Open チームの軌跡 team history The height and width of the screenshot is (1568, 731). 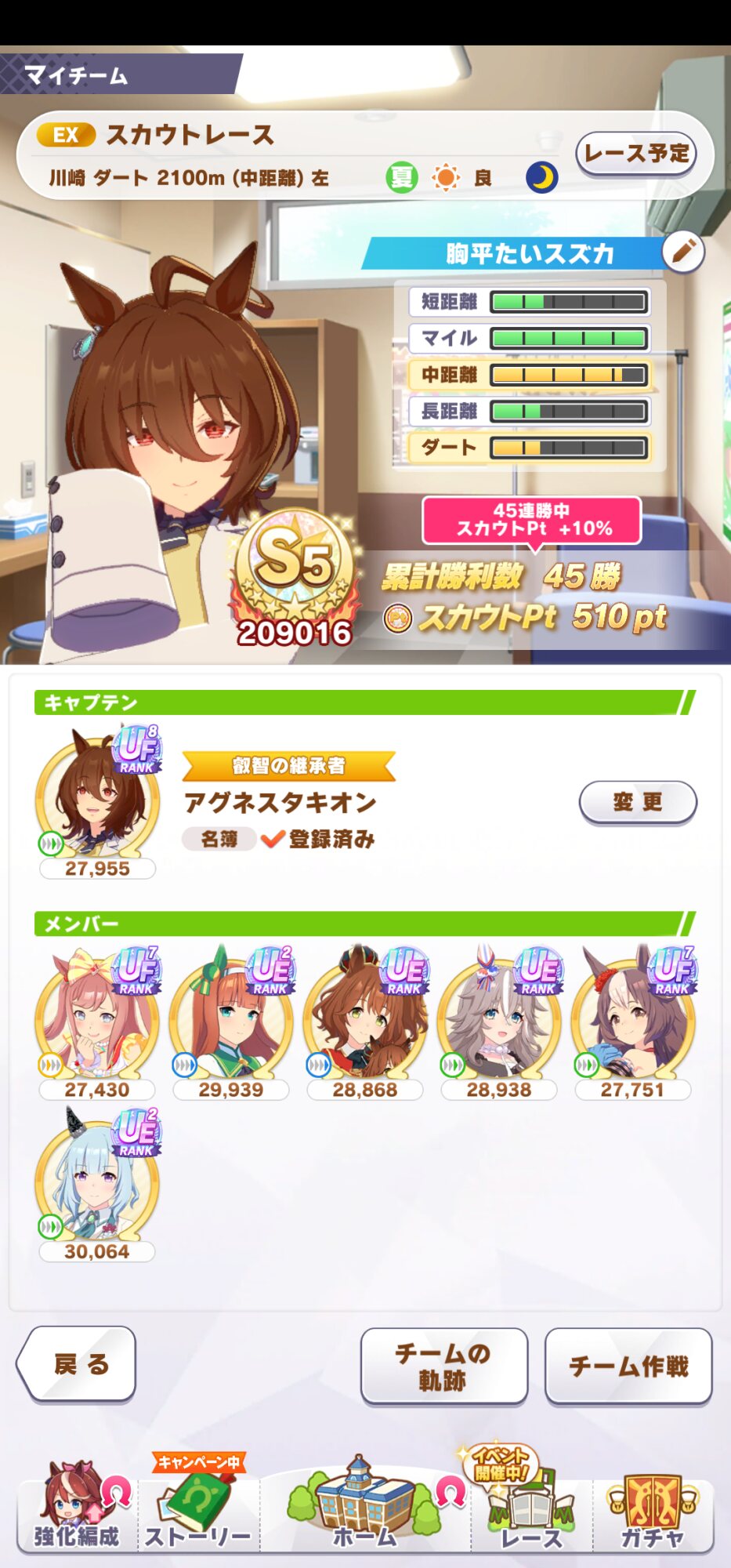point(443,1366)
